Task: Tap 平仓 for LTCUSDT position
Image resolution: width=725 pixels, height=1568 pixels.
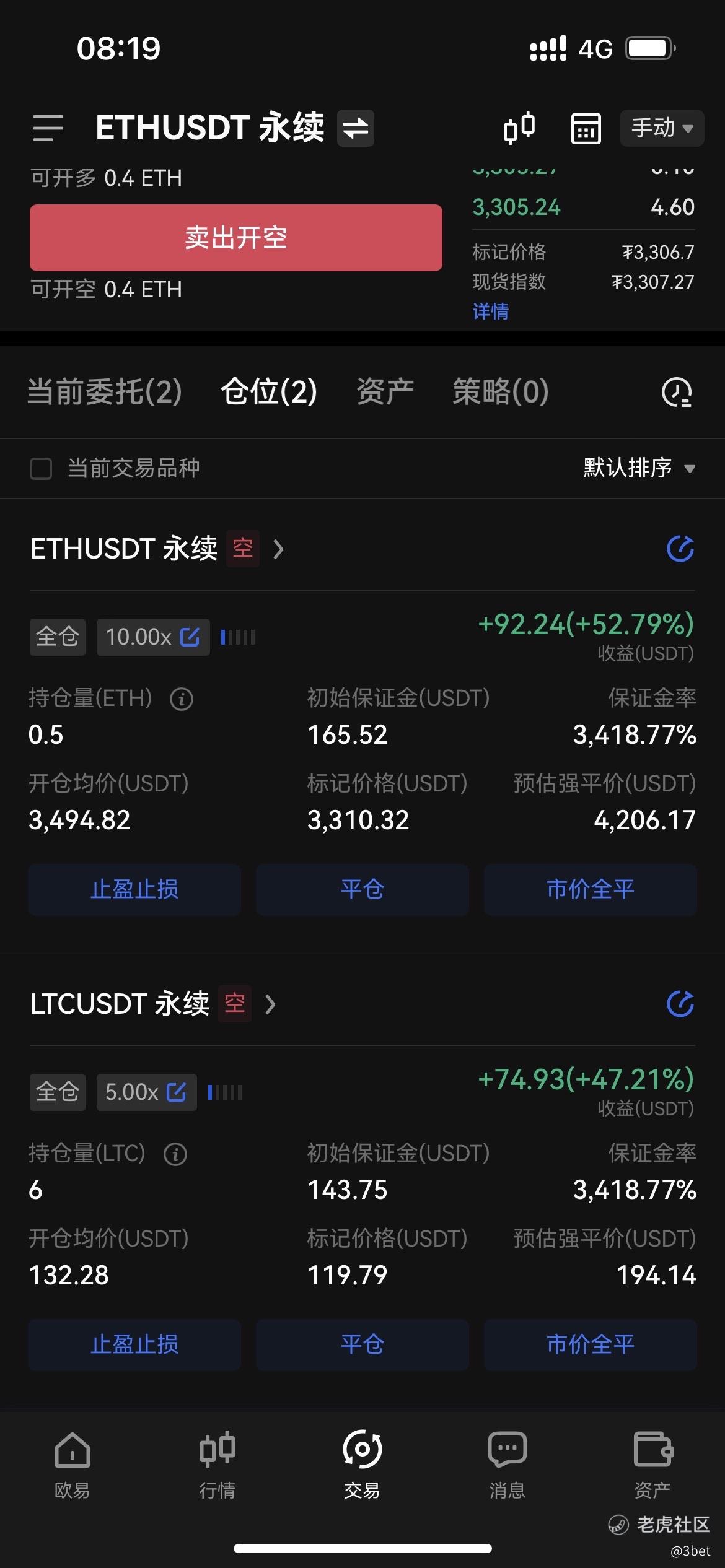Action: 362,1344
